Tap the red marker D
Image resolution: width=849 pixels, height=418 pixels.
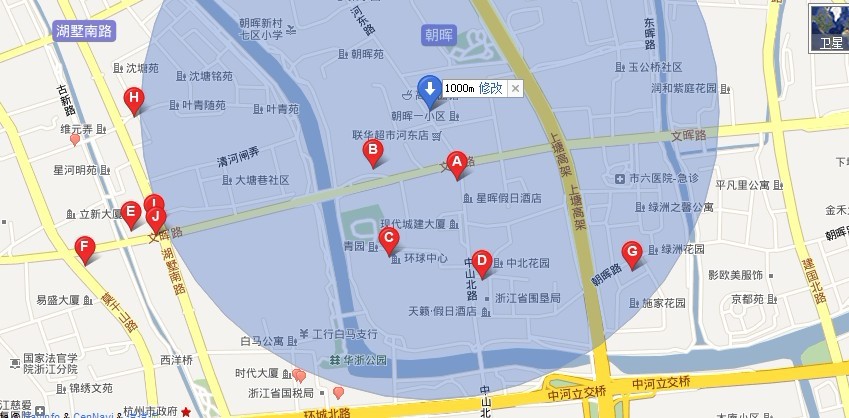[x=481, y=261]
